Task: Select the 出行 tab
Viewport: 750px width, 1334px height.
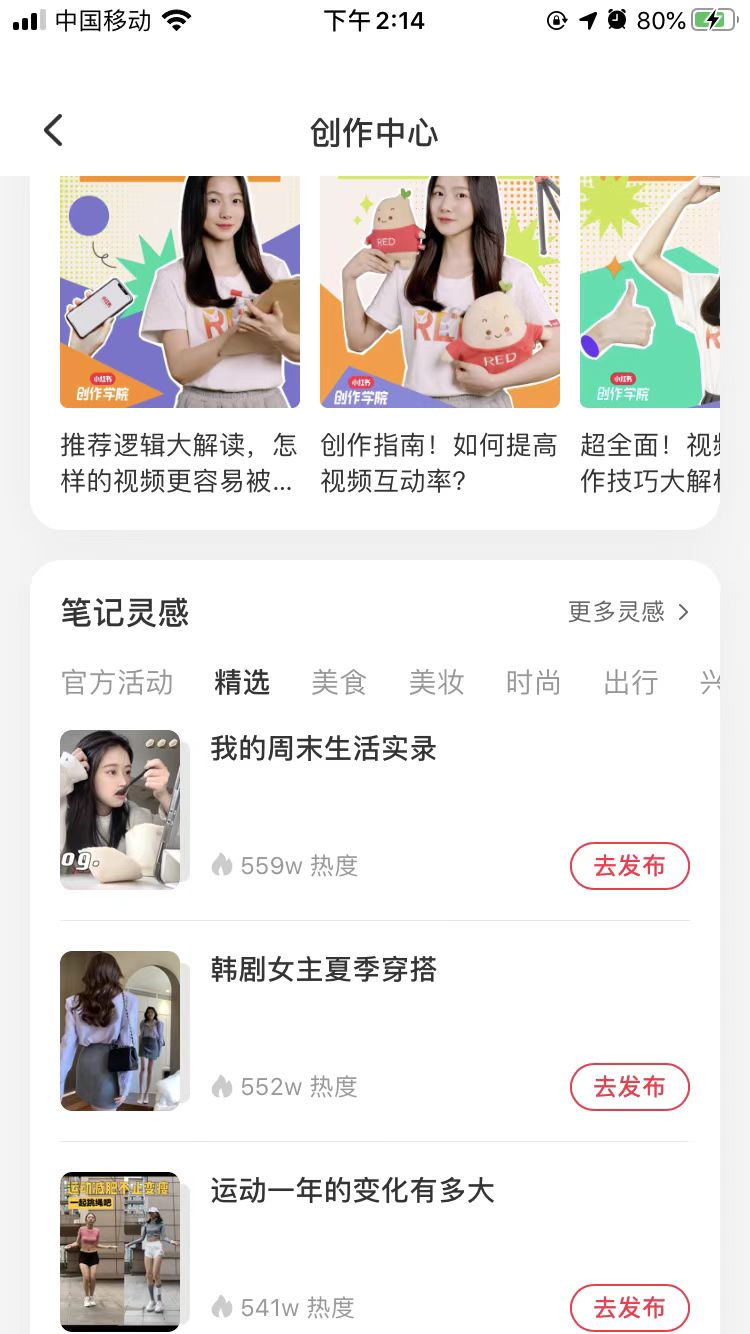Action: point(629,682)
